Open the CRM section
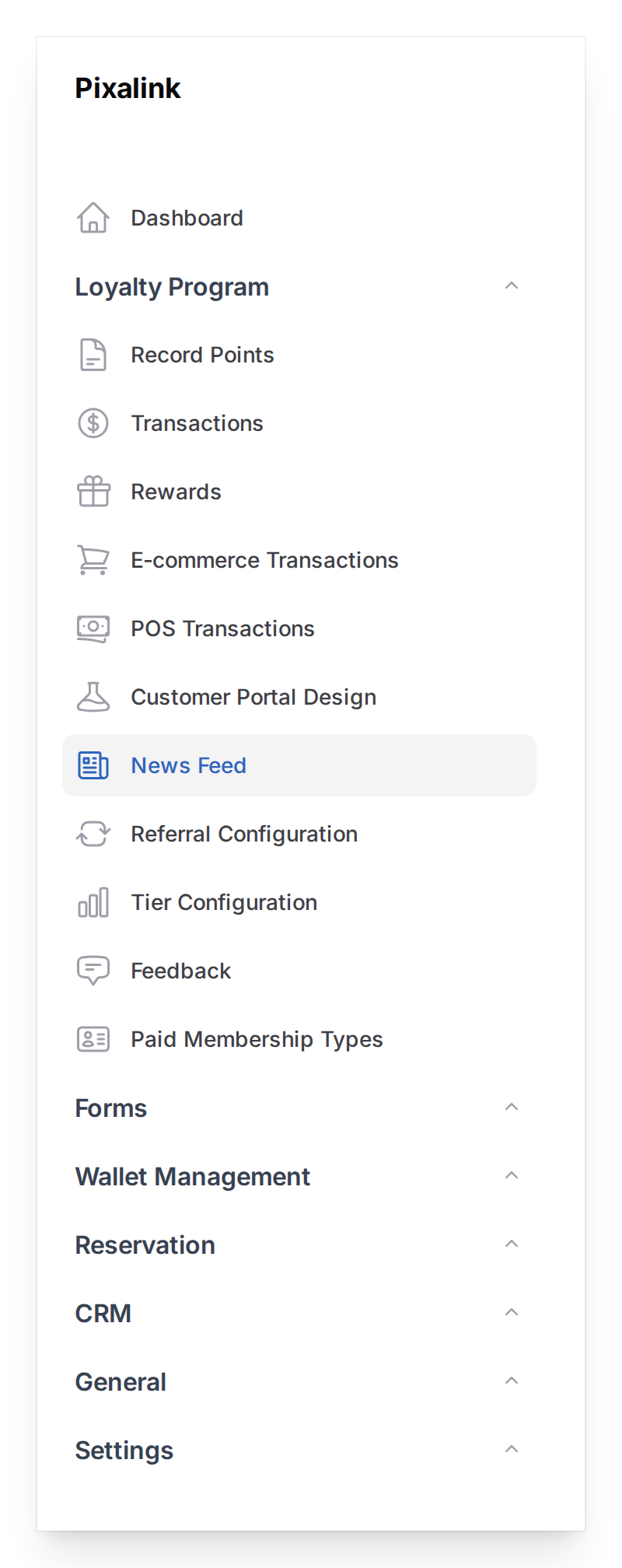 (512, 1311)
